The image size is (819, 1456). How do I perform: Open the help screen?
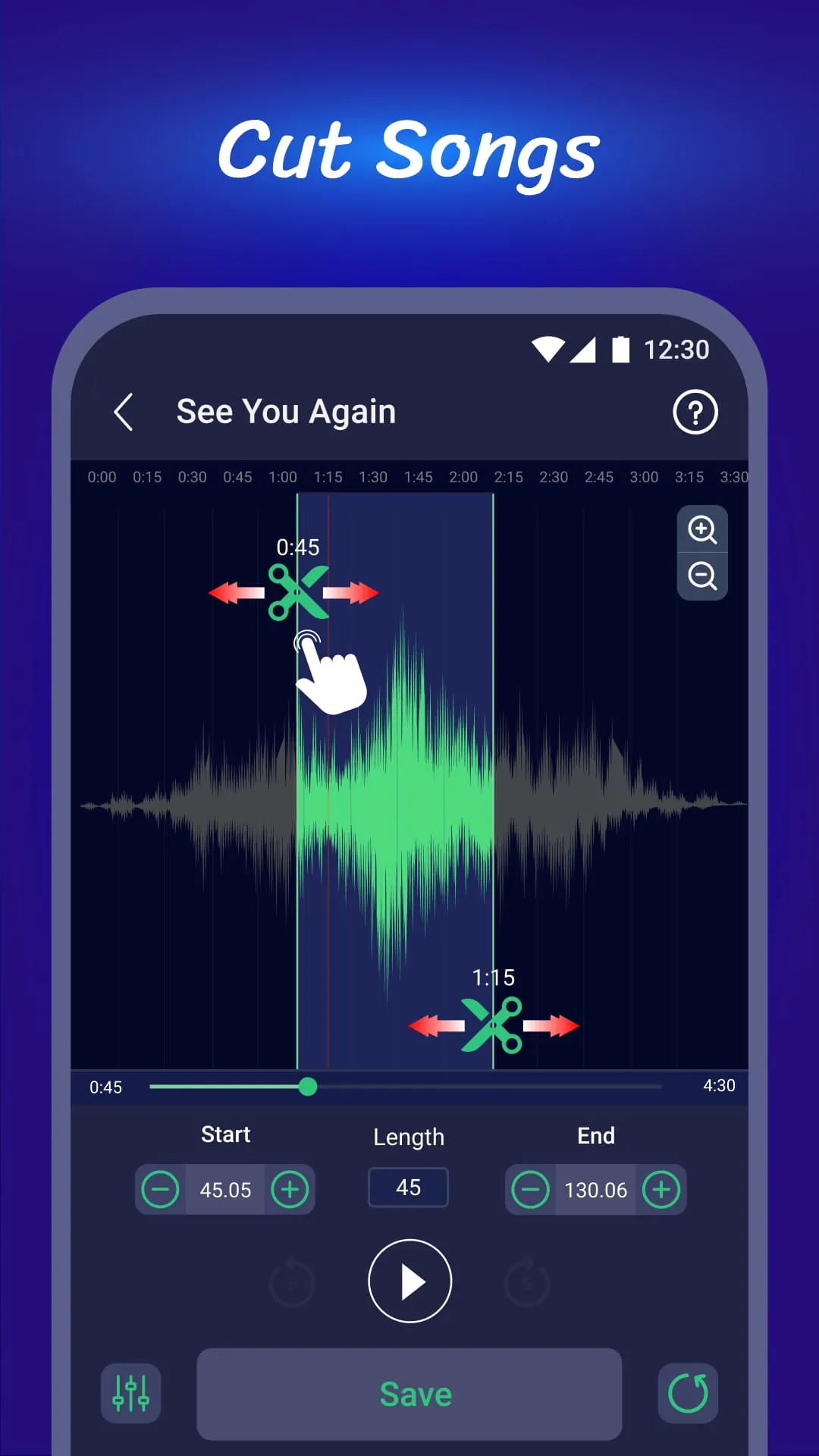click(694, 411)
